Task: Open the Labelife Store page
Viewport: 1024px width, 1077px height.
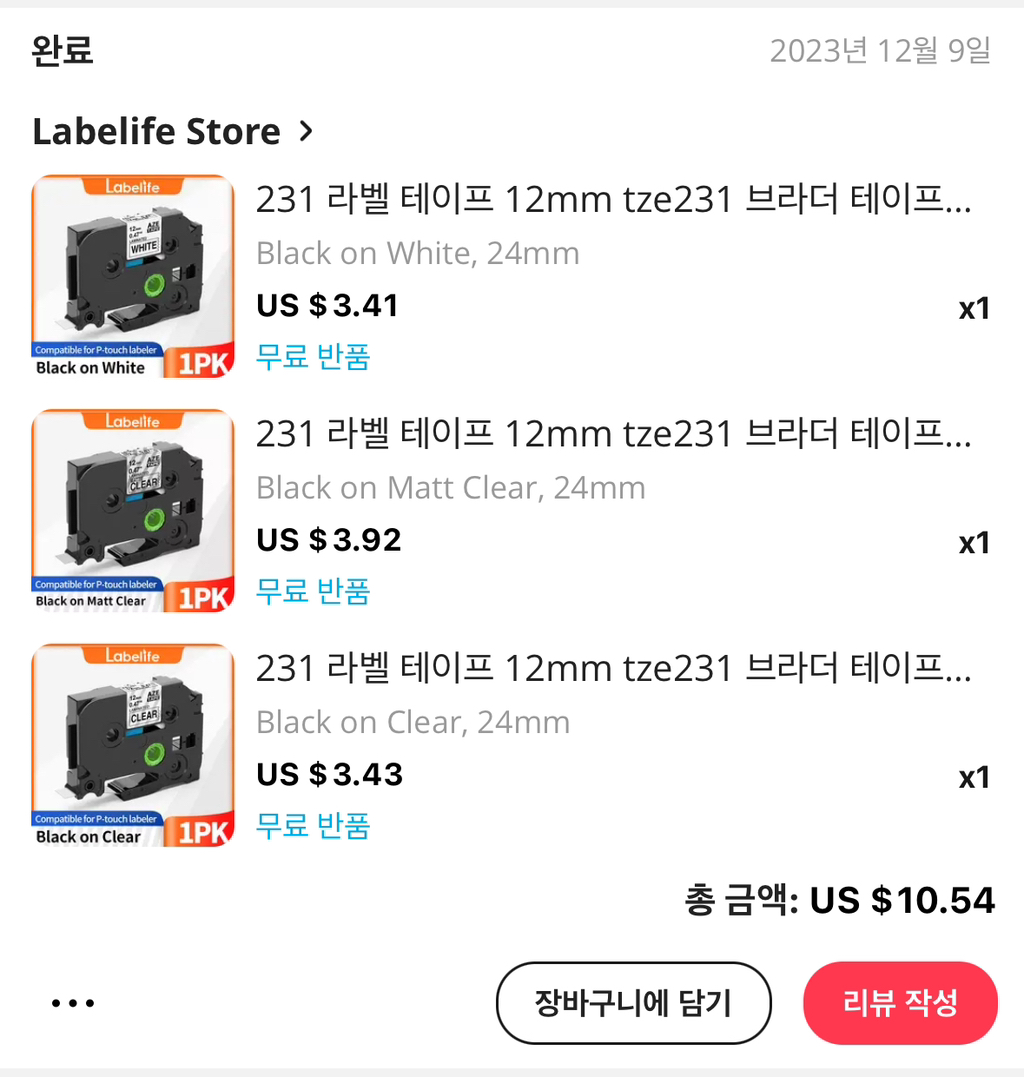Action: (x=156, y=130)
